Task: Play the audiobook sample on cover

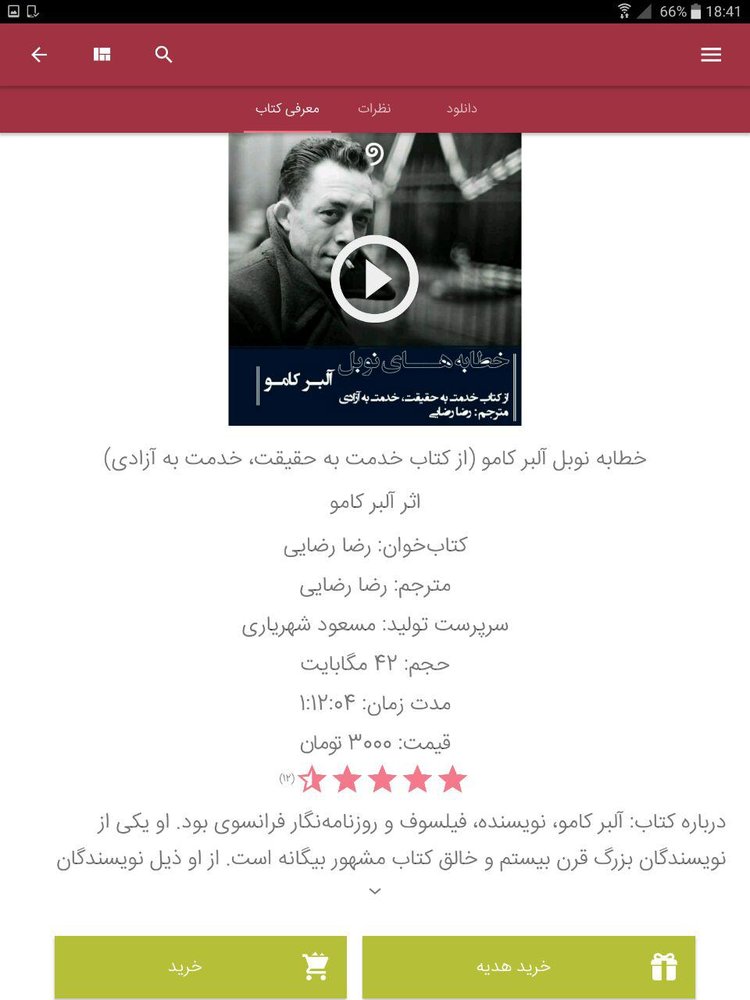Action: [x=375, y=279]
